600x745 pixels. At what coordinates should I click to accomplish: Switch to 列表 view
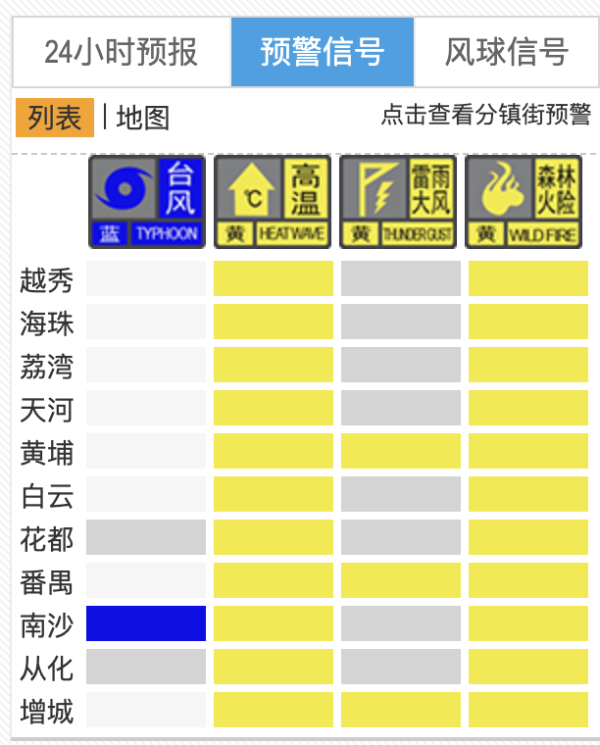click(55, 118)
